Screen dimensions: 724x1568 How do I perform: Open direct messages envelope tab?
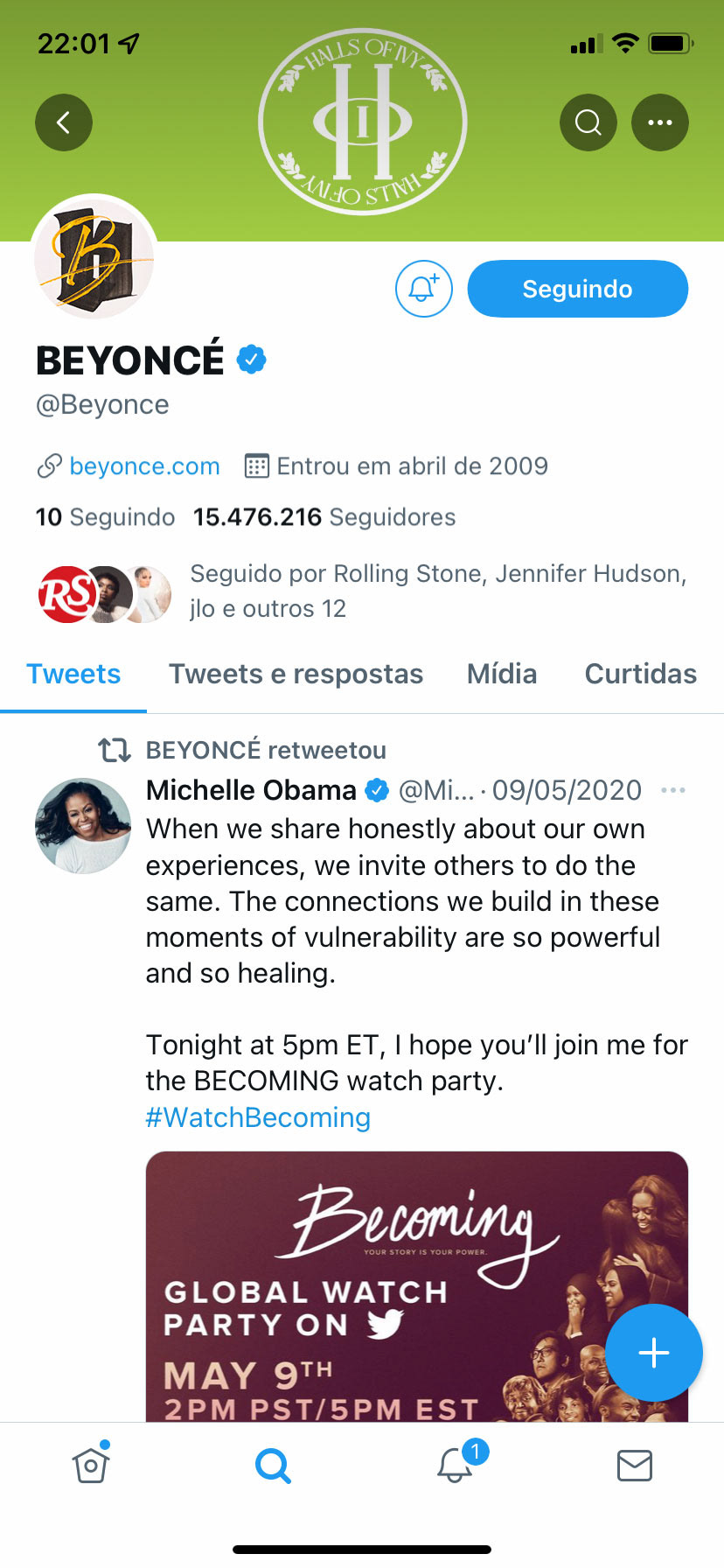(635, 1465)
